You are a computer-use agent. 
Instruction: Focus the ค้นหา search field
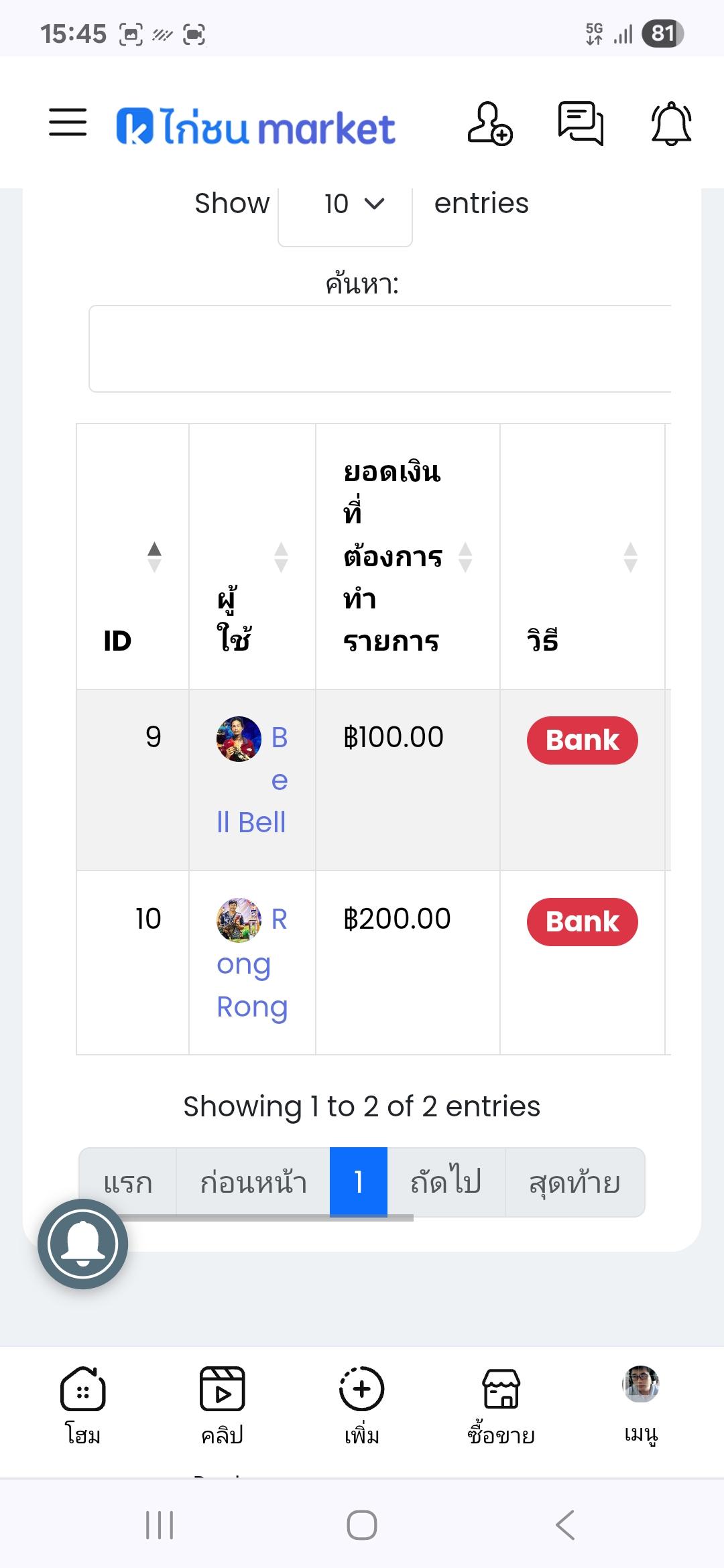[380, 348]
